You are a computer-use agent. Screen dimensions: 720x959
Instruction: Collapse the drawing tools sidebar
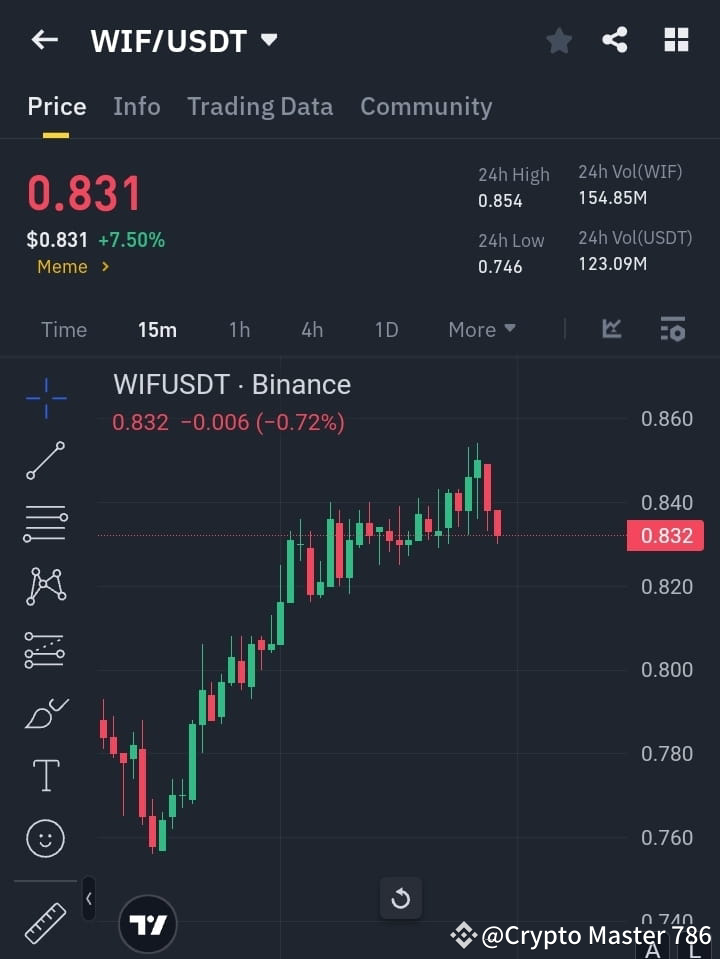(x=88, y=898)
